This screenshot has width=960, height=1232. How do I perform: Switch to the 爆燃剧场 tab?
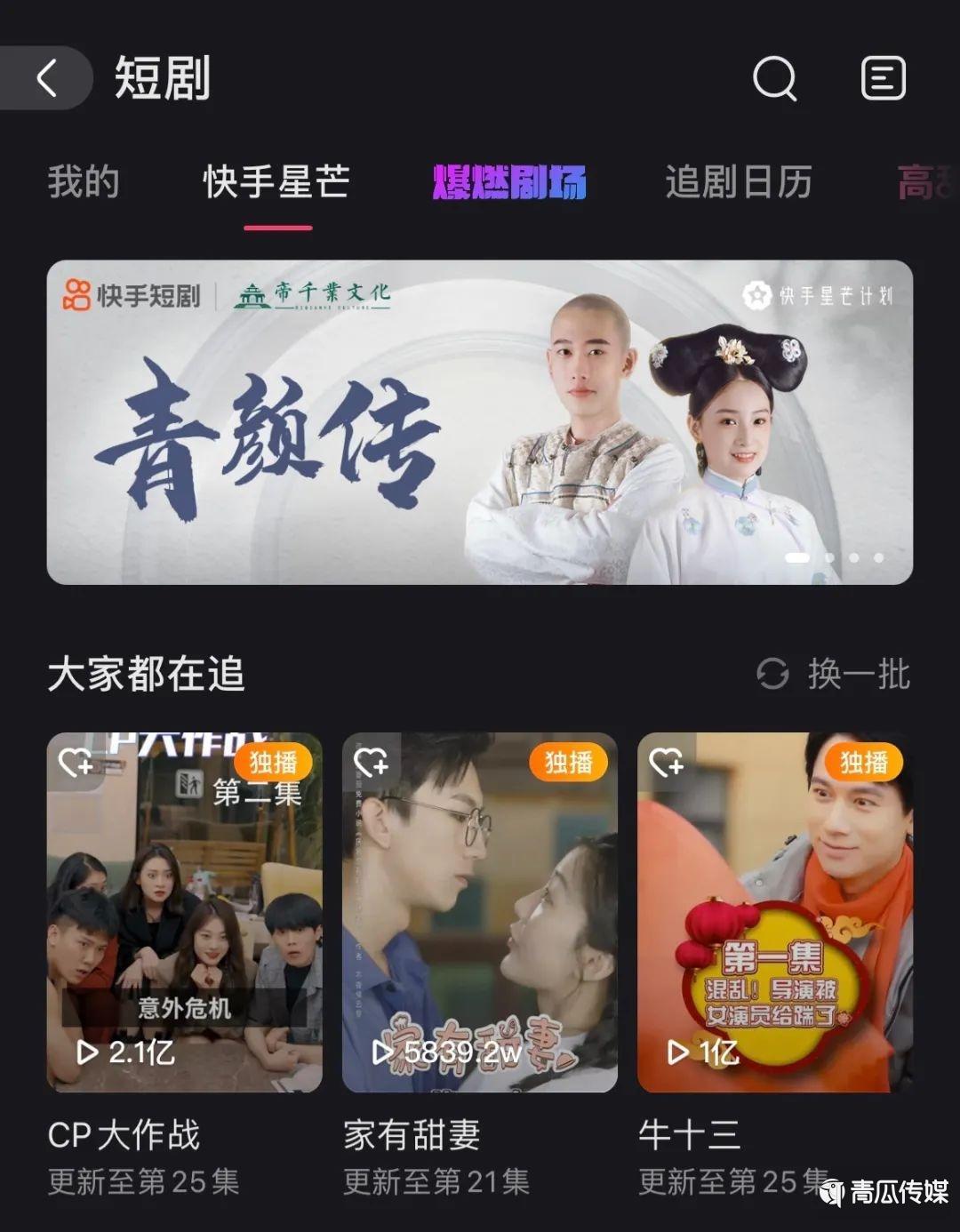tap(509, 182)
